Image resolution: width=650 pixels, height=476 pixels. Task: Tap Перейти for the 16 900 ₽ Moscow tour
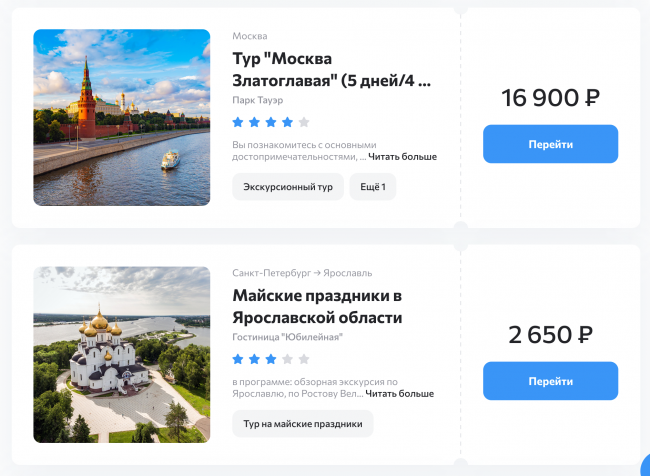550,144
